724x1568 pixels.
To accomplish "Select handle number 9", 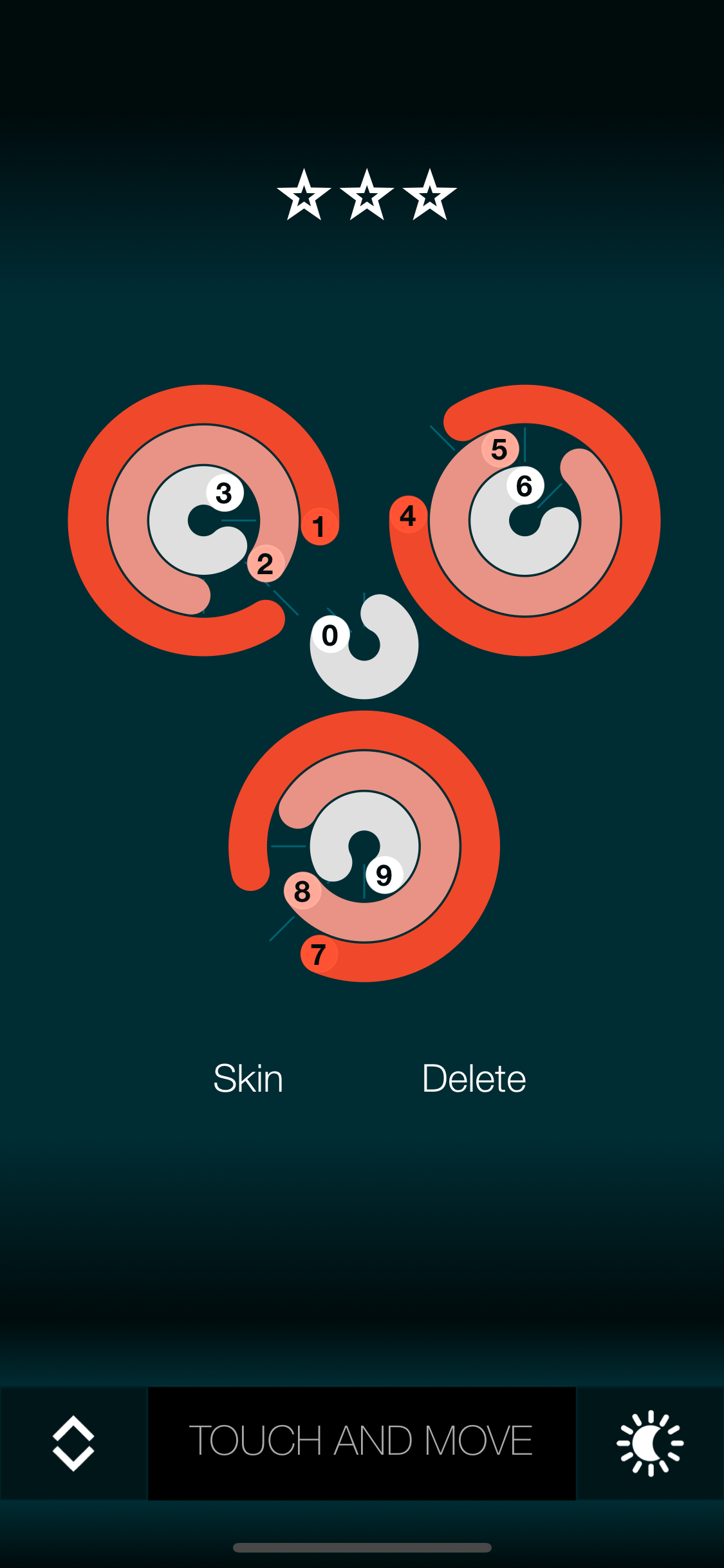I will click(x=384, y=875).
